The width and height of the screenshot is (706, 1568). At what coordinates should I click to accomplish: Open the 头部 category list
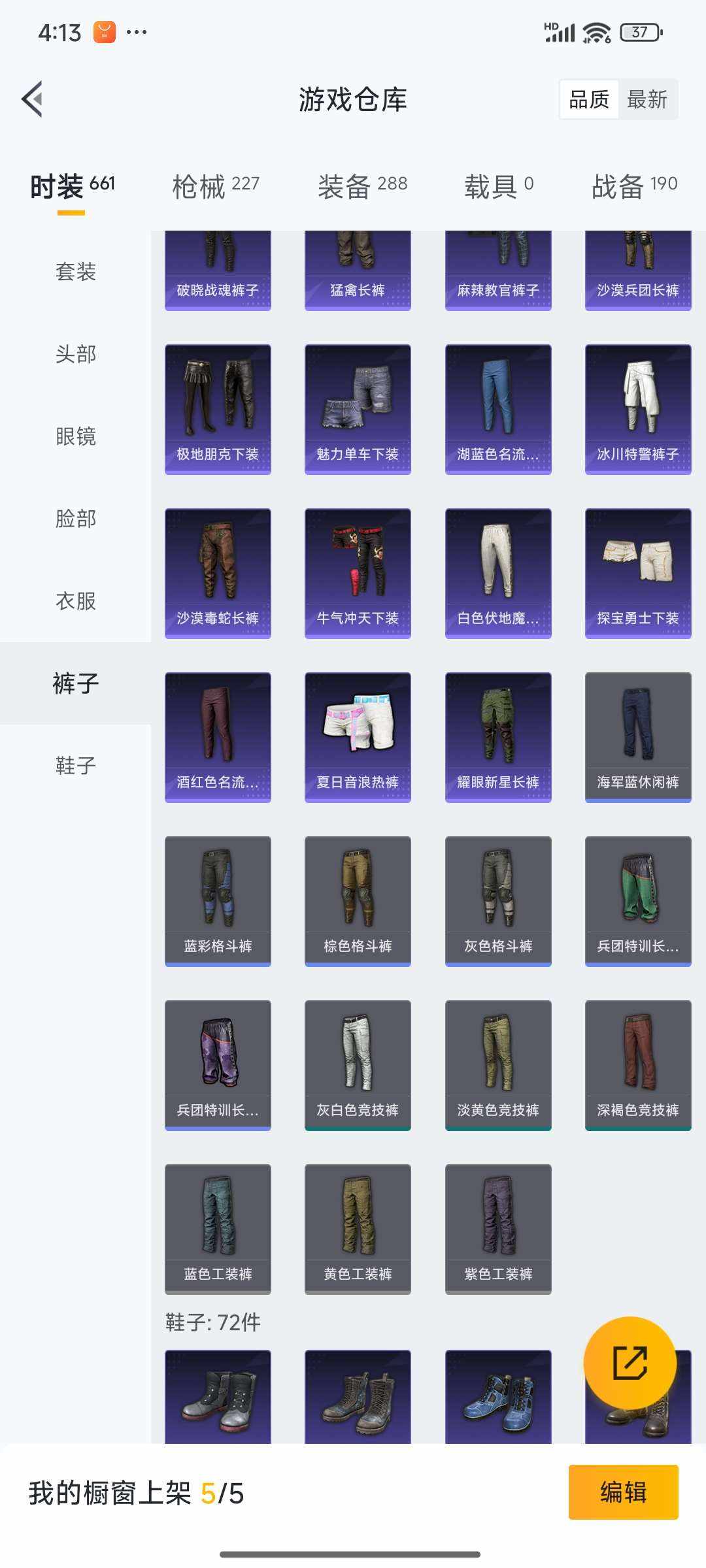click(74, 355)
